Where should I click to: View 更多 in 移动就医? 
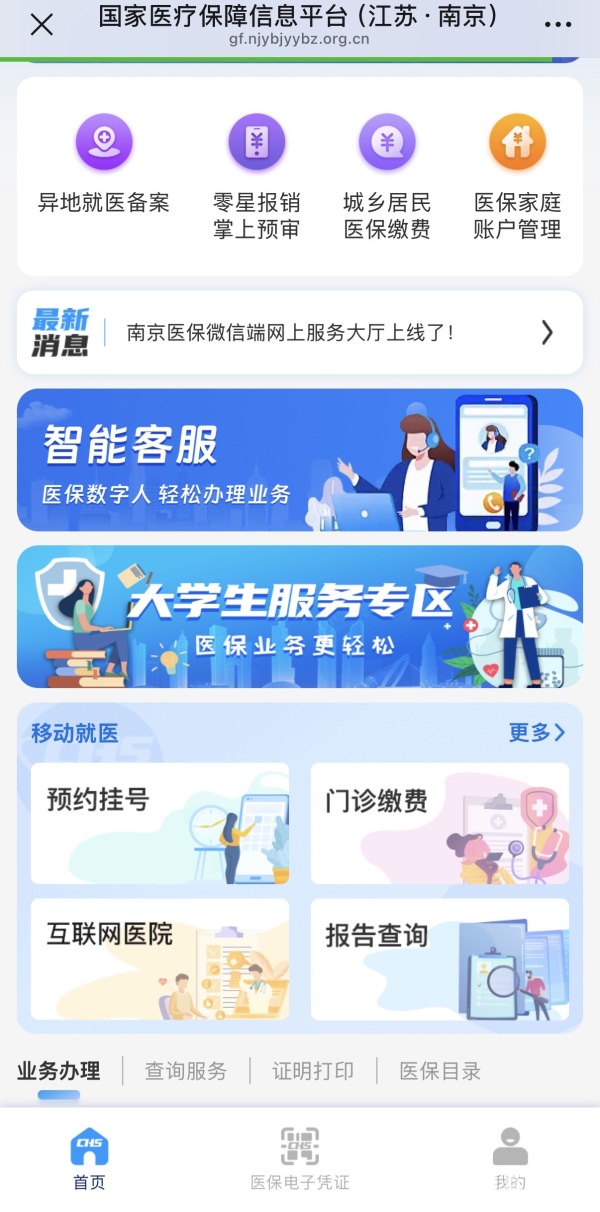click(x=537, y=733)
